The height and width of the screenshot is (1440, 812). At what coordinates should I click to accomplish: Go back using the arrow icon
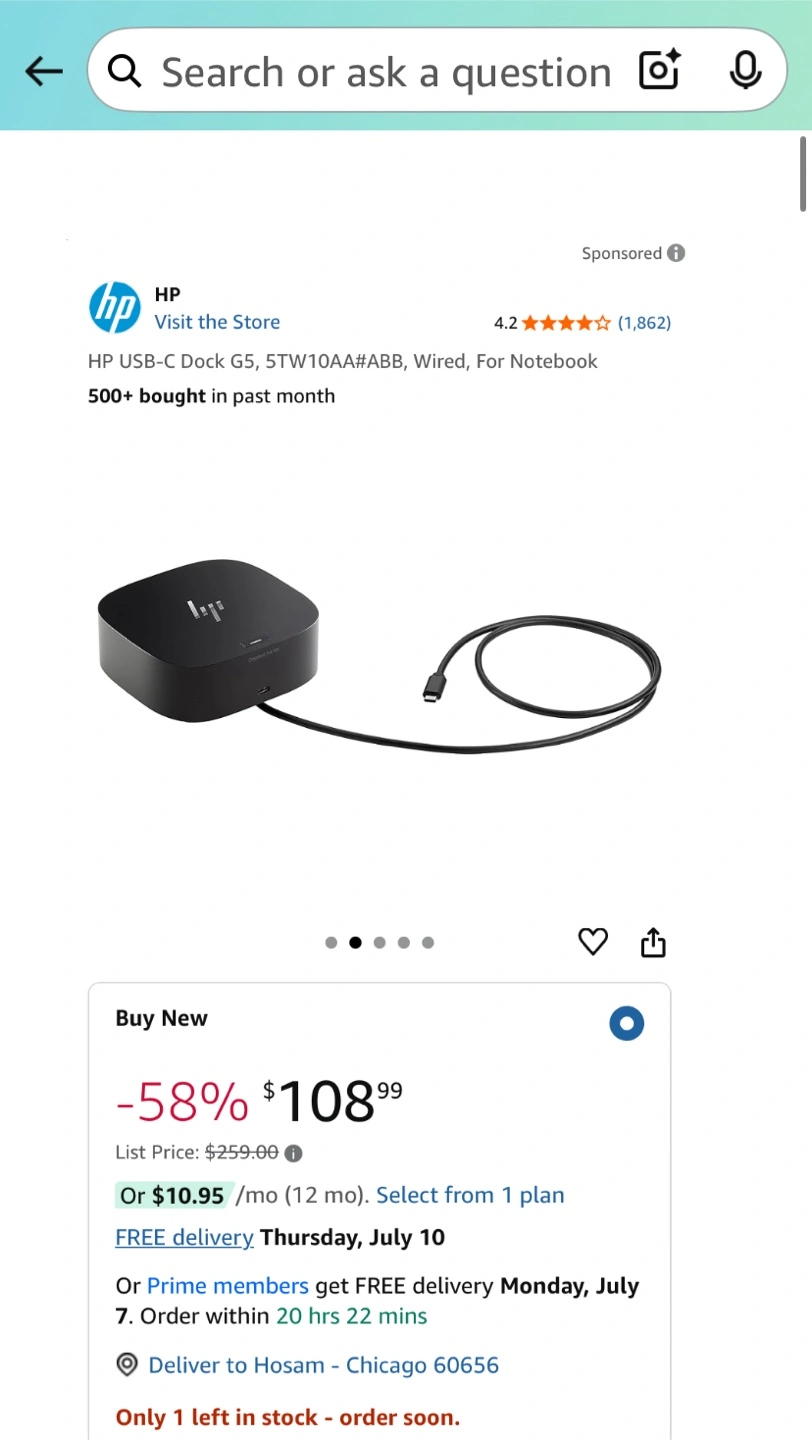[x=44, y=71]
